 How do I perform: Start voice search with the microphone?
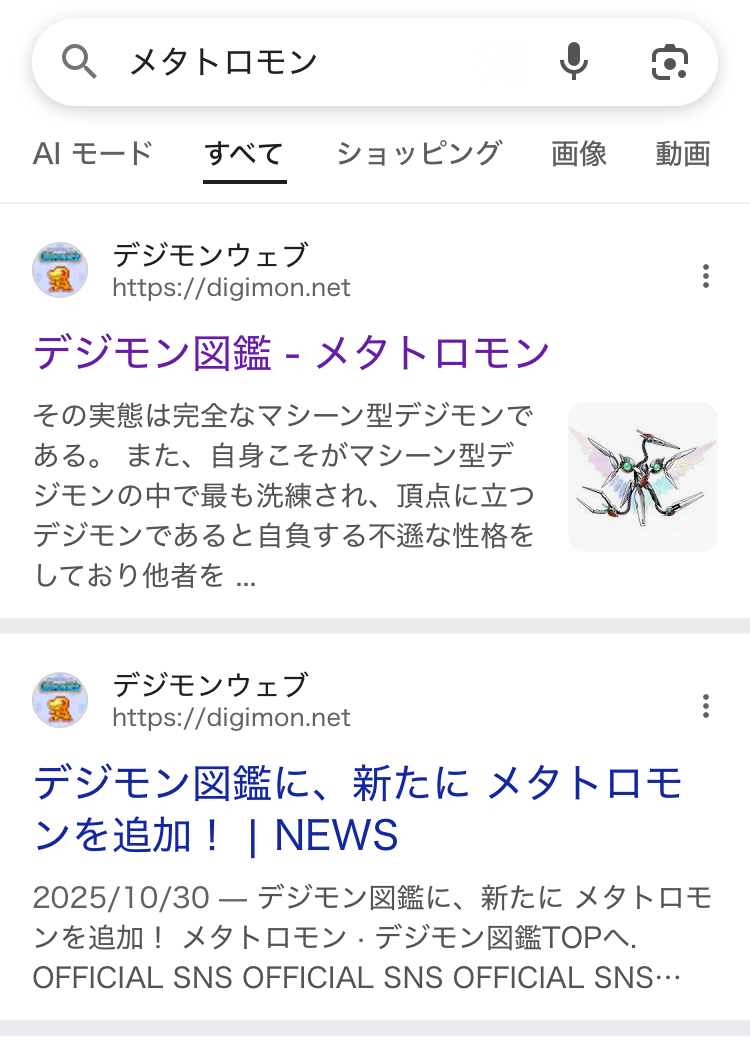pyautogui.click(x=573, y=63)
